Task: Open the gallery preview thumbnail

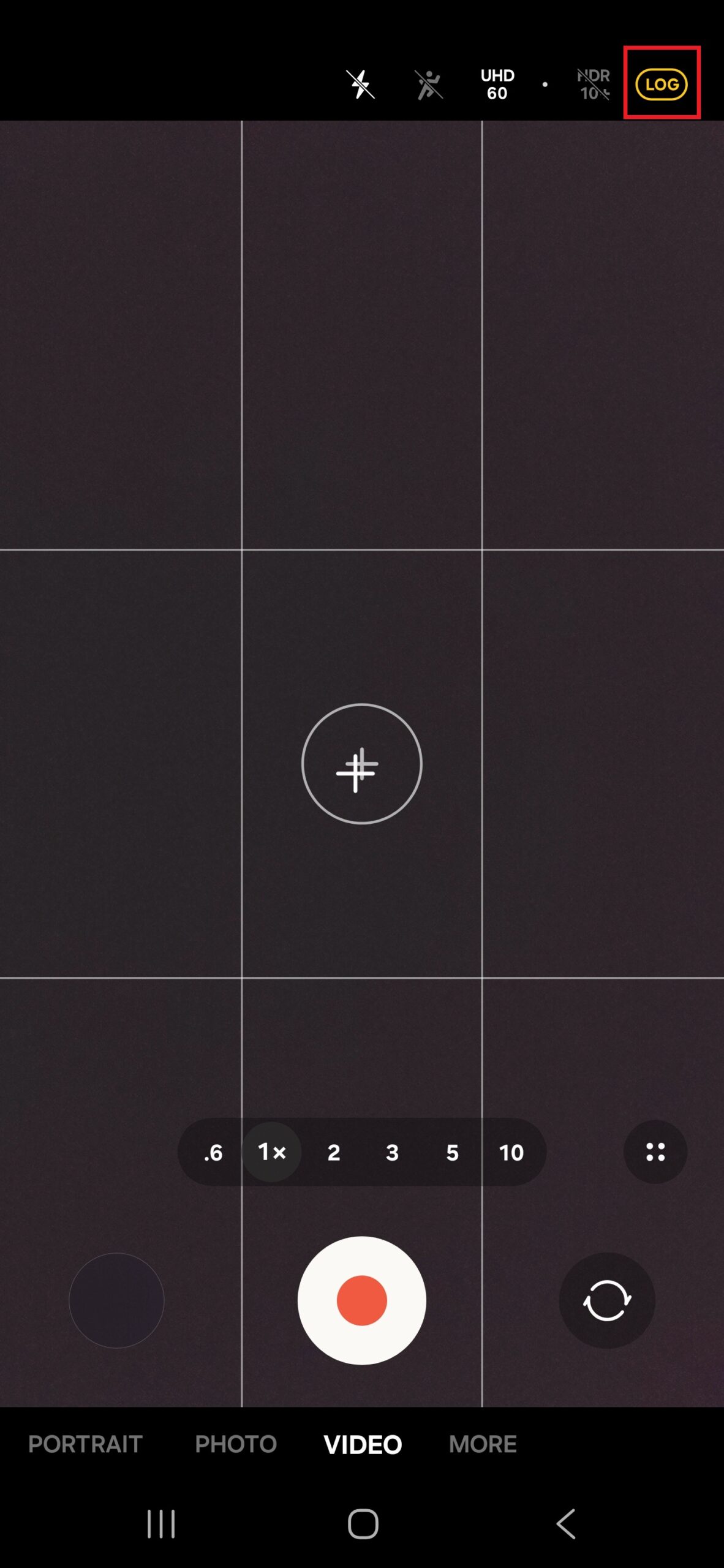Action: click(x=116, y=1301)
